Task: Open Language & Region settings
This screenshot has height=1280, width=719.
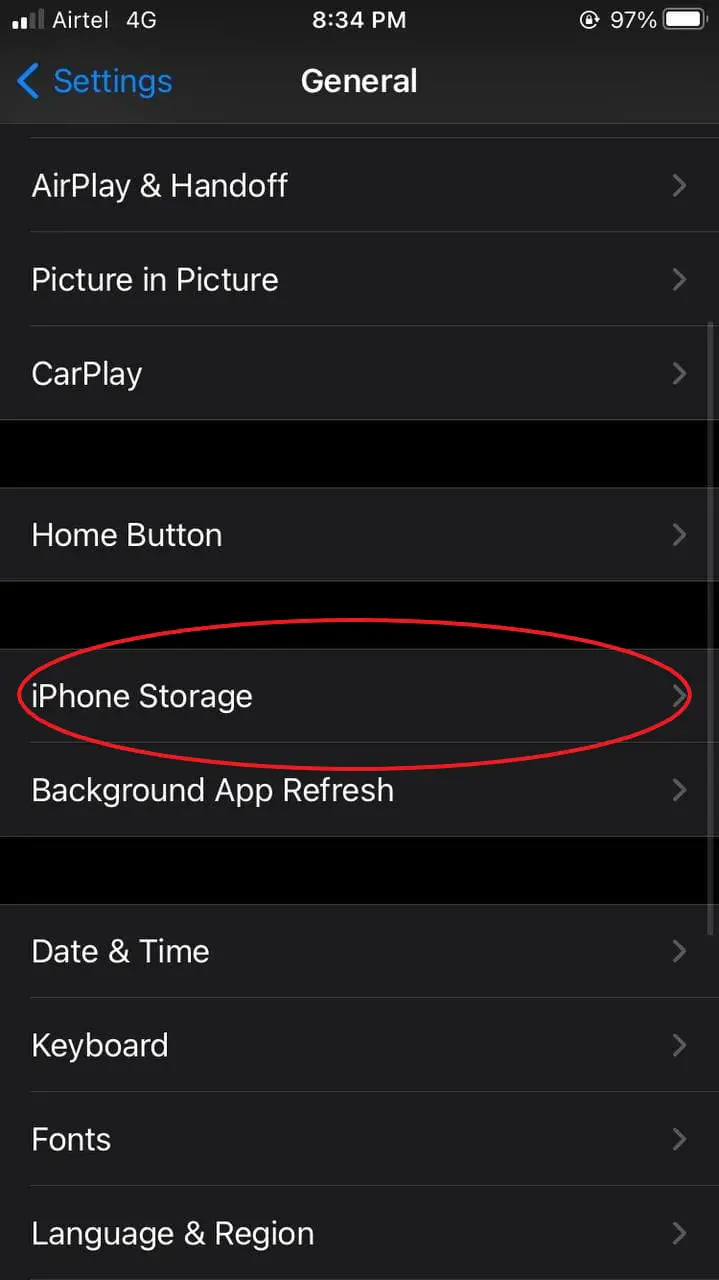Action: [359, 1233]
